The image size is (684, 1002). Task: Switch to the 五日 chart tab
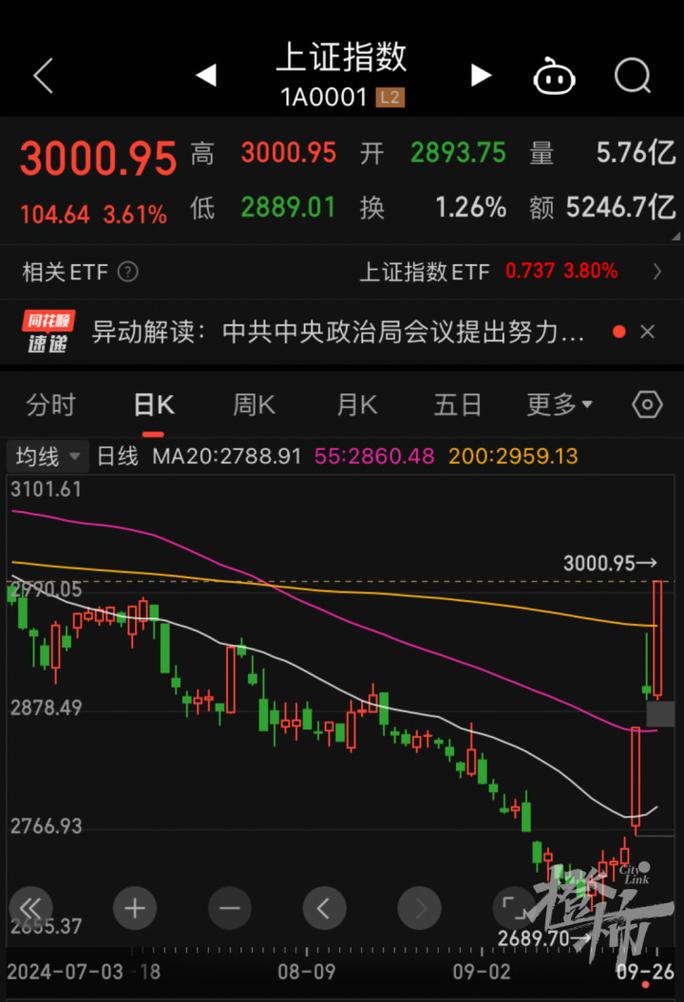click(x=458, y=405)
